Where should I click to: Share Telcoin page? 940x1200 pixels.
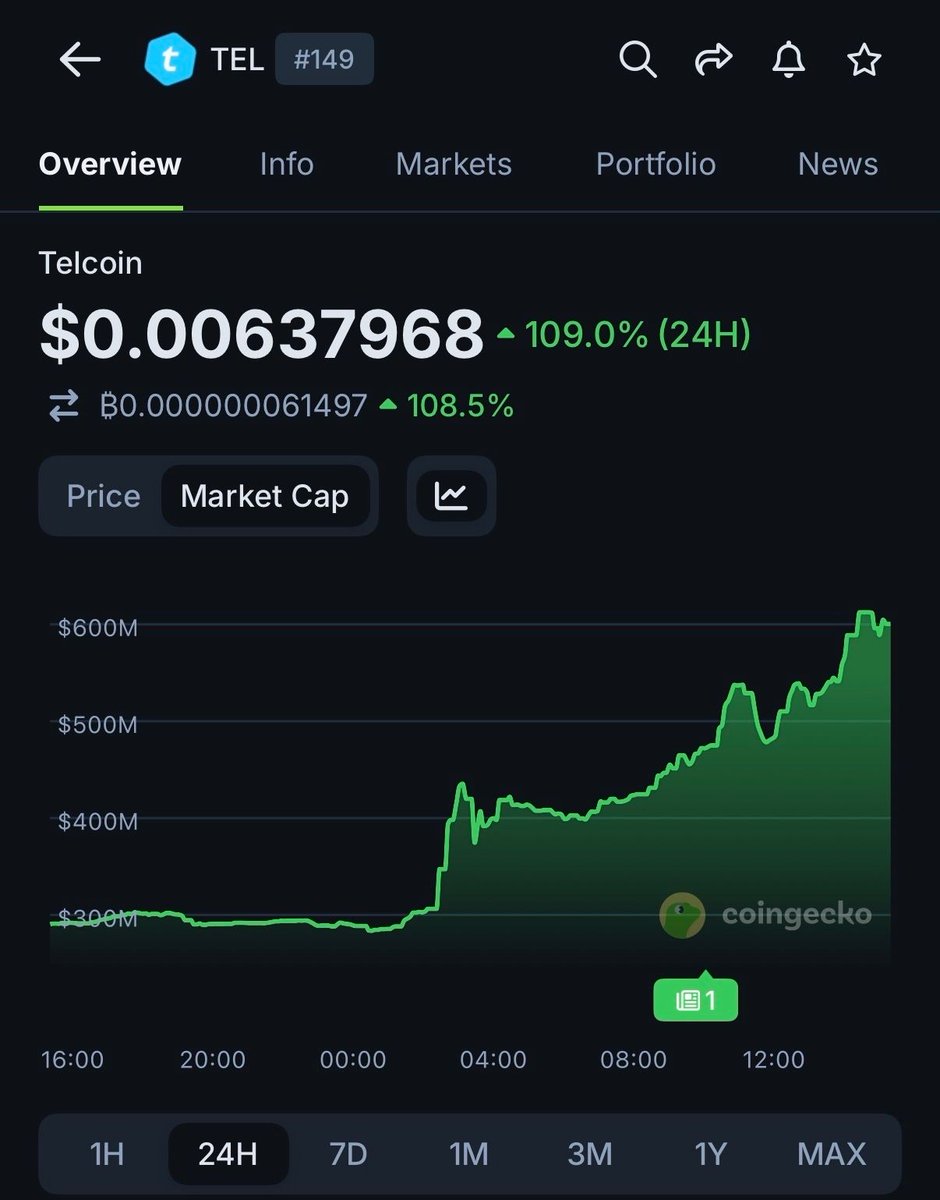713,61
